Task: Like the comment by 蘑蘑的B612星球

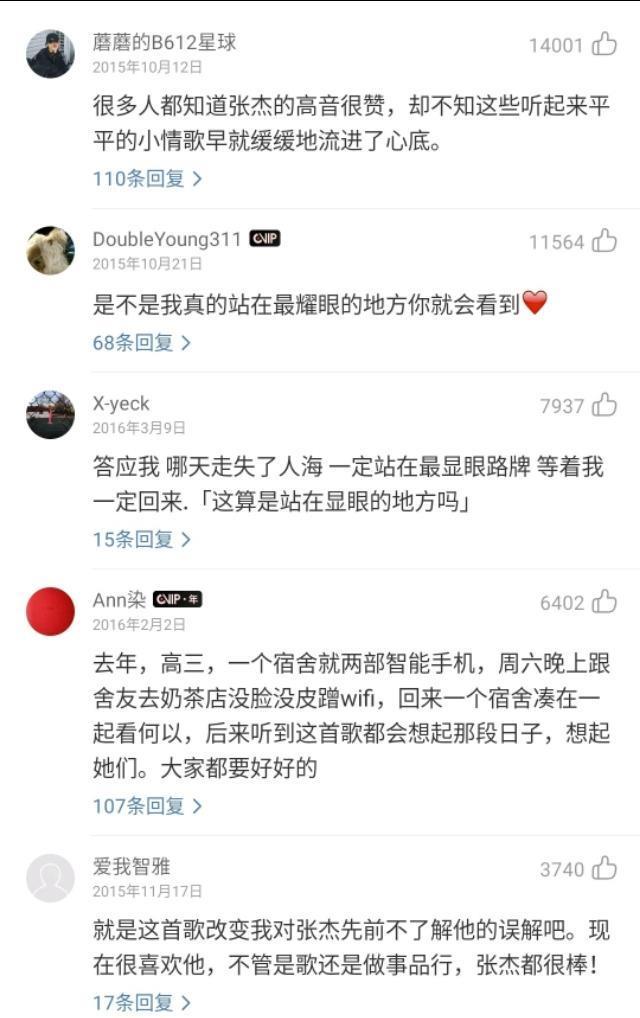Action: (604, 44)
